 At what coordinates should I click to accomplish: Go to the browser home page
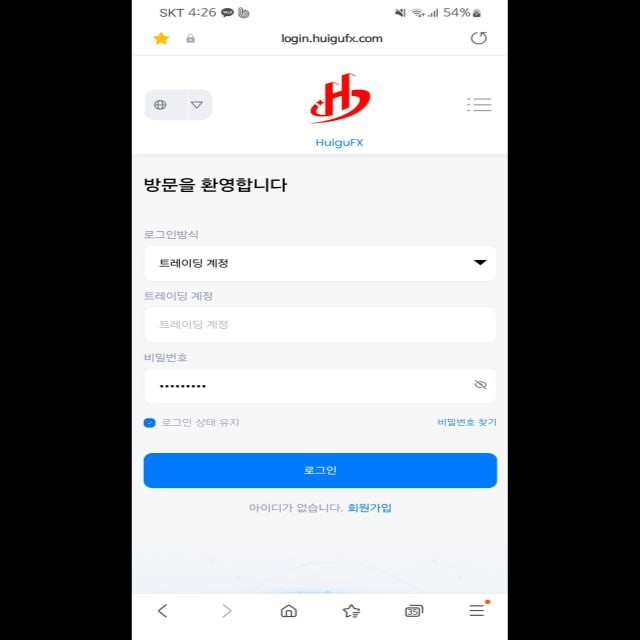289,611
